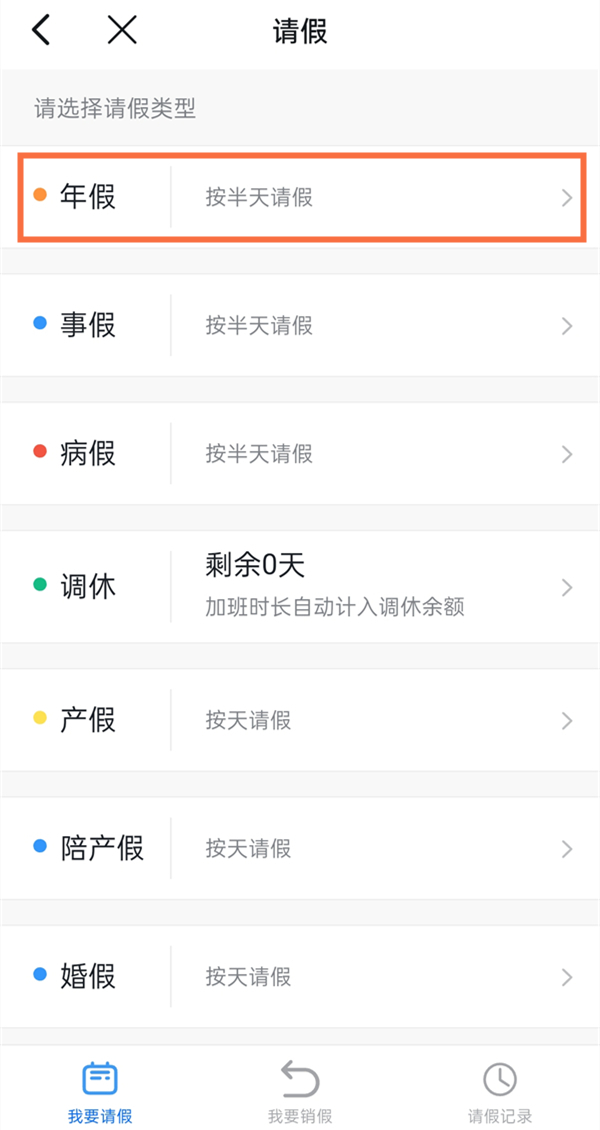Choose 事假 leave type

(300, 325)
